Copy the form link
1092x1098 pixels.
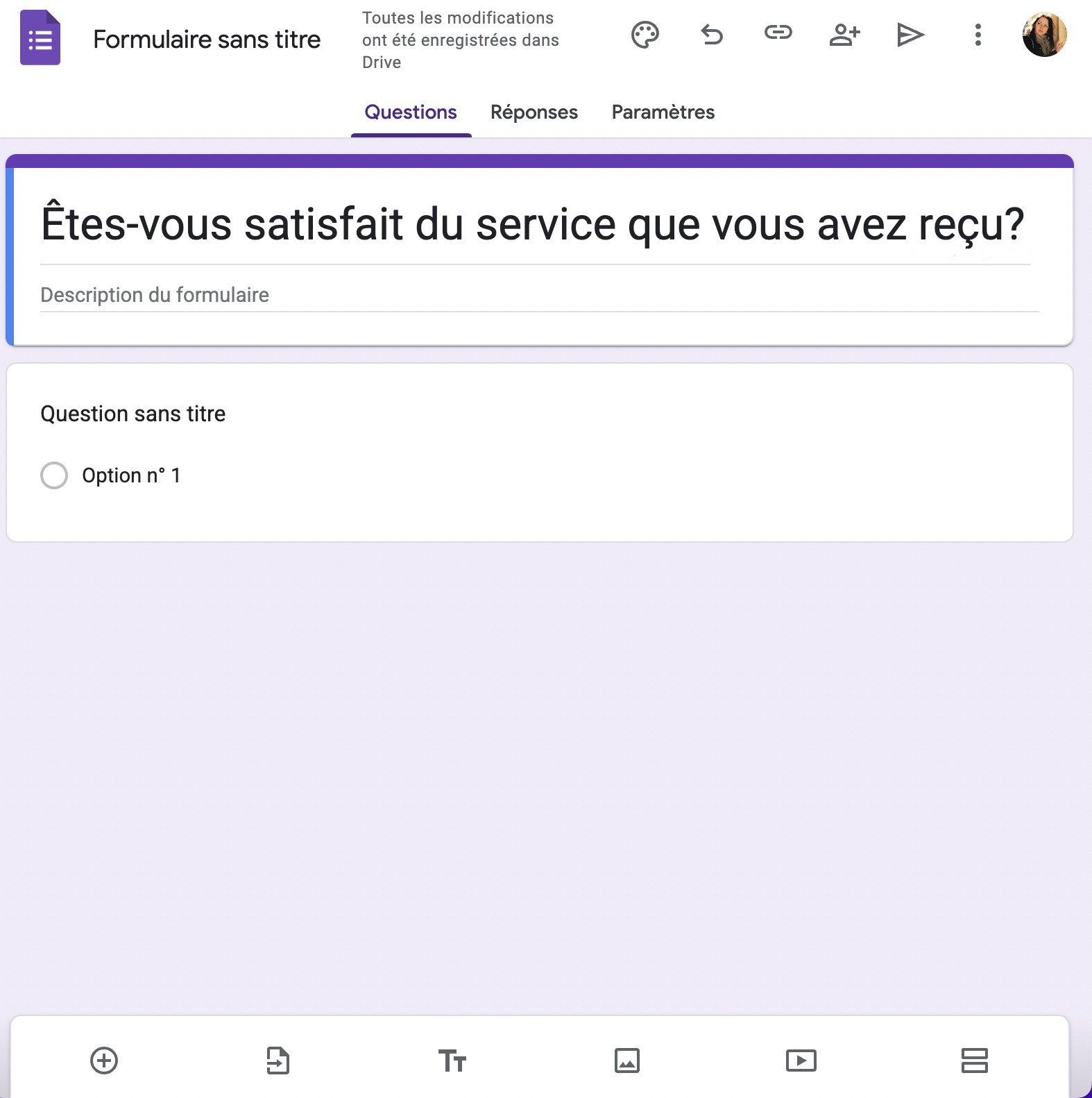[x=778, y=35]
